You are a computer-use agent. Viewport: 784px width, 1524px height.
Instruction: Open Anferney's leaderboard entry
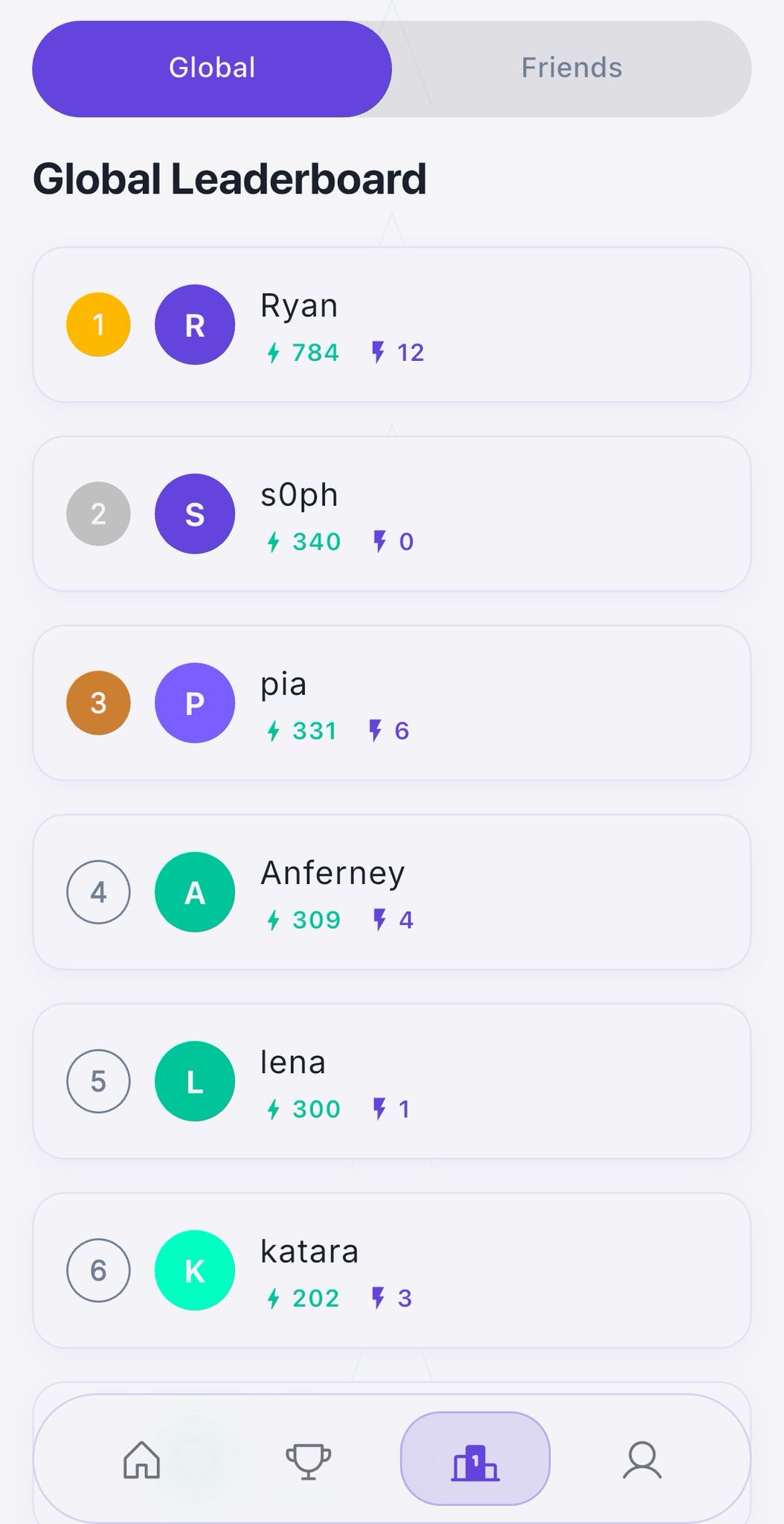[392, 891]
